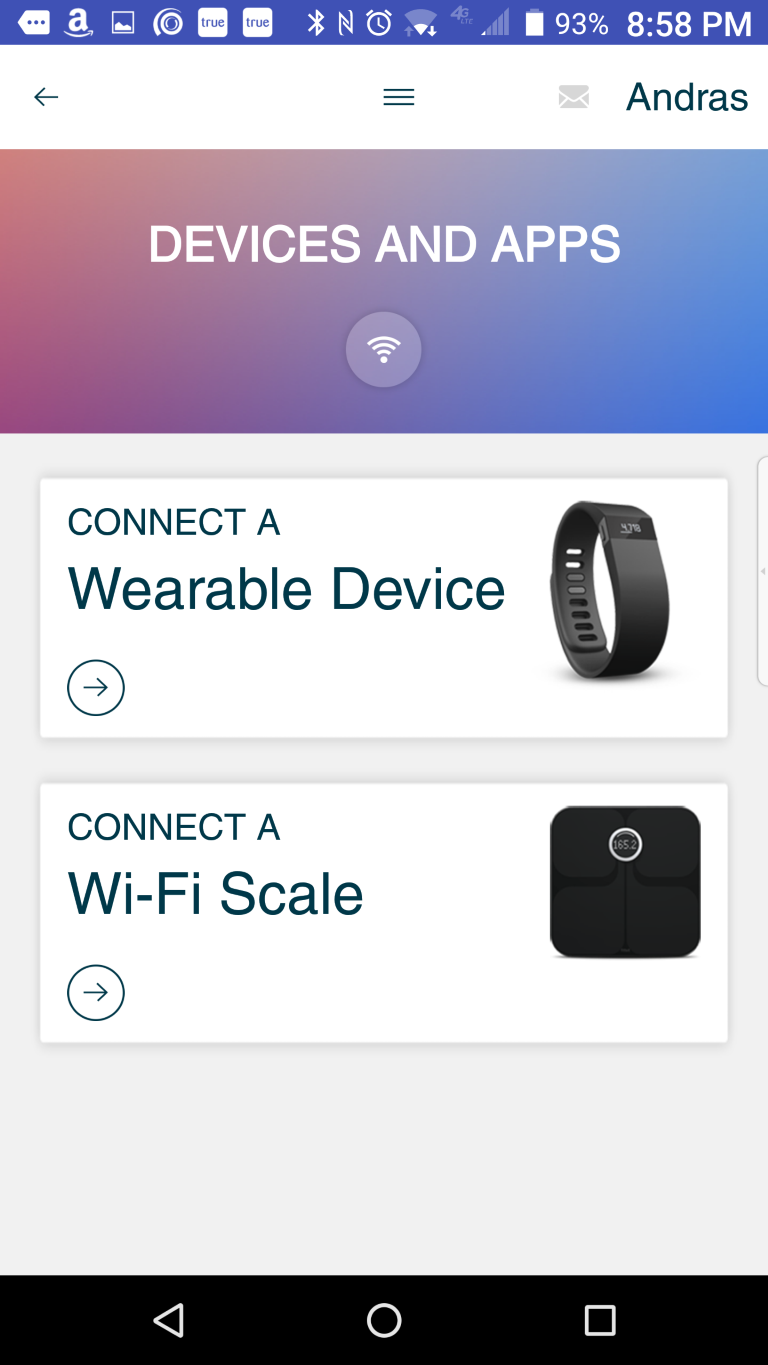
Task: Go to the home screen
Action: (x=384, y=1320)
